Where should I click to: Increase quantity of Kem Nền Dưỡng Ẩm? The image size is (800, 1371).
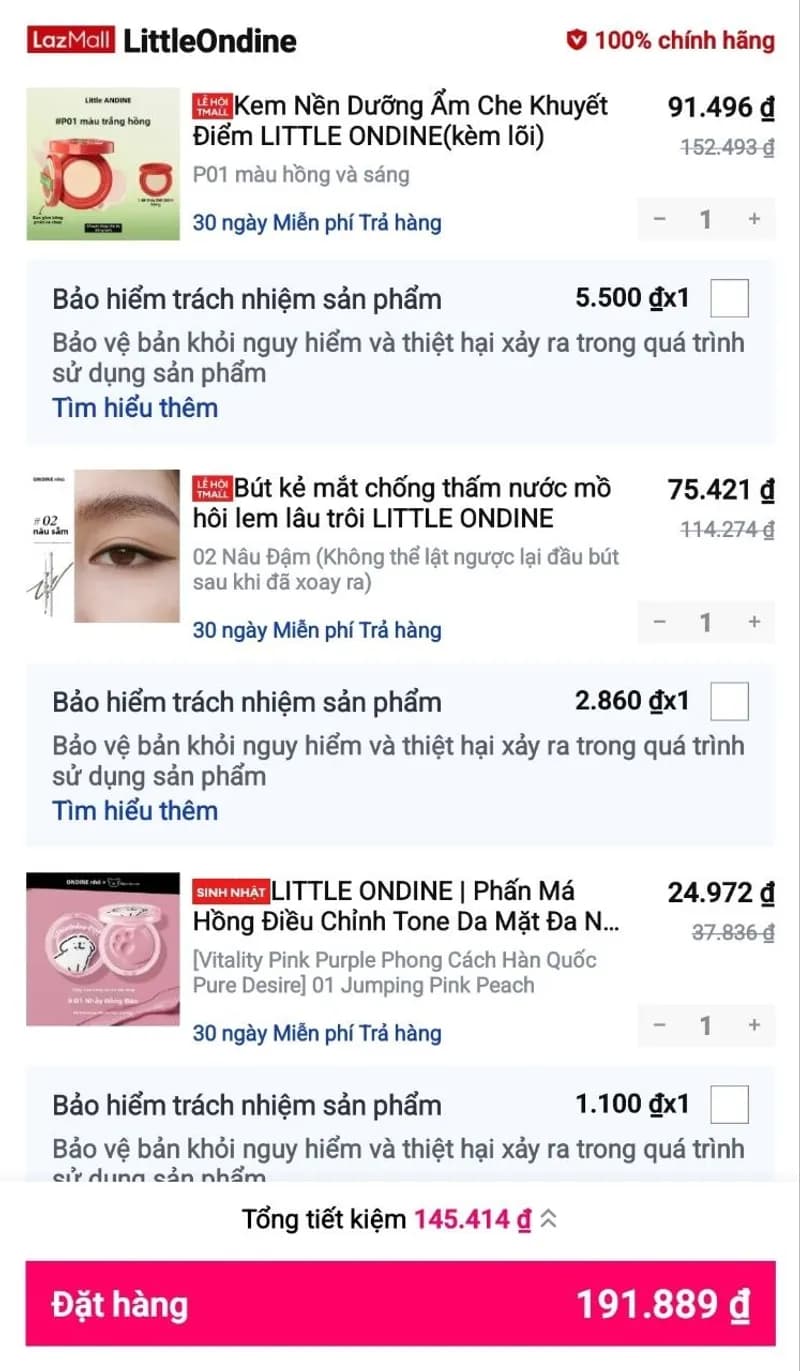click(x=754, y=219)
